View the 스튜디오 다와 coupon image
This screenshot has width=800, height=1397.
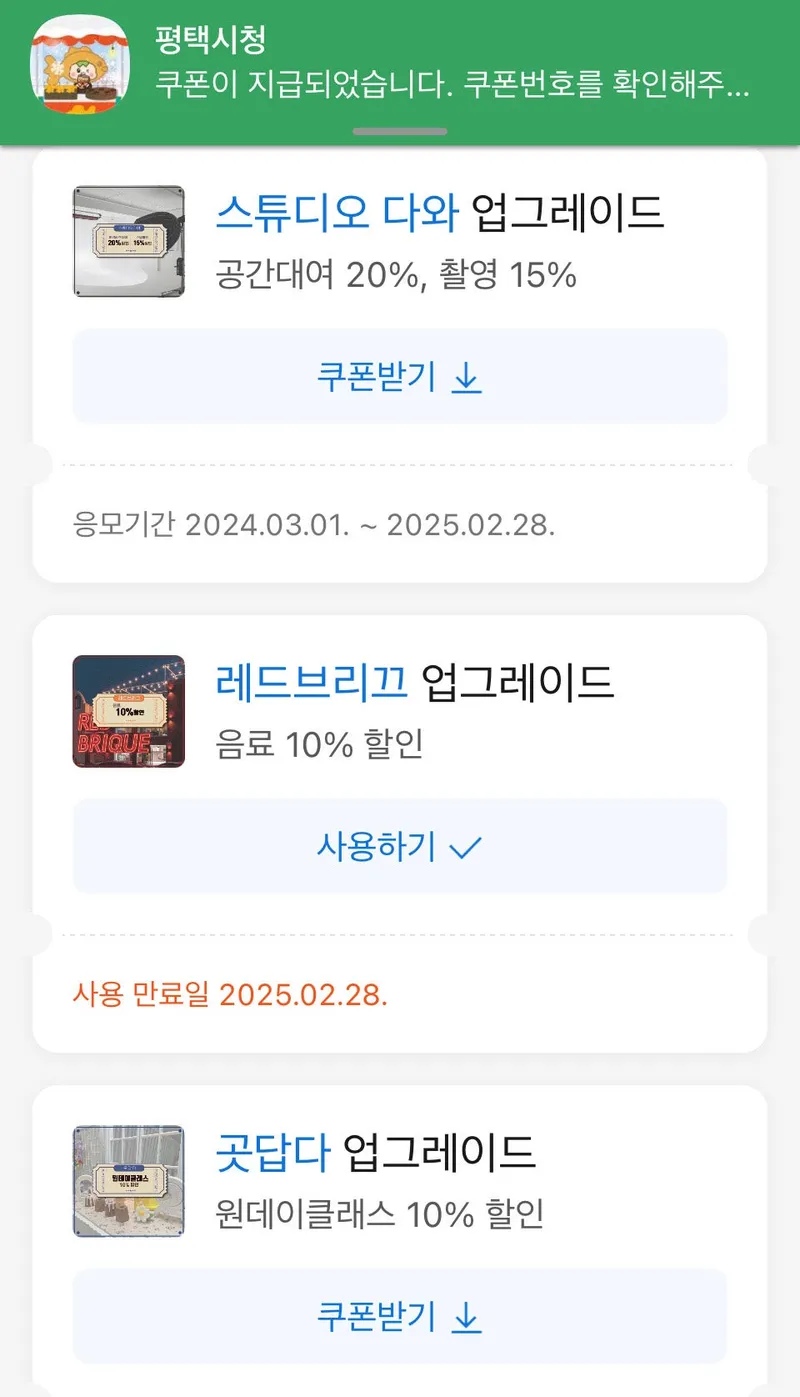pos(129,241)
